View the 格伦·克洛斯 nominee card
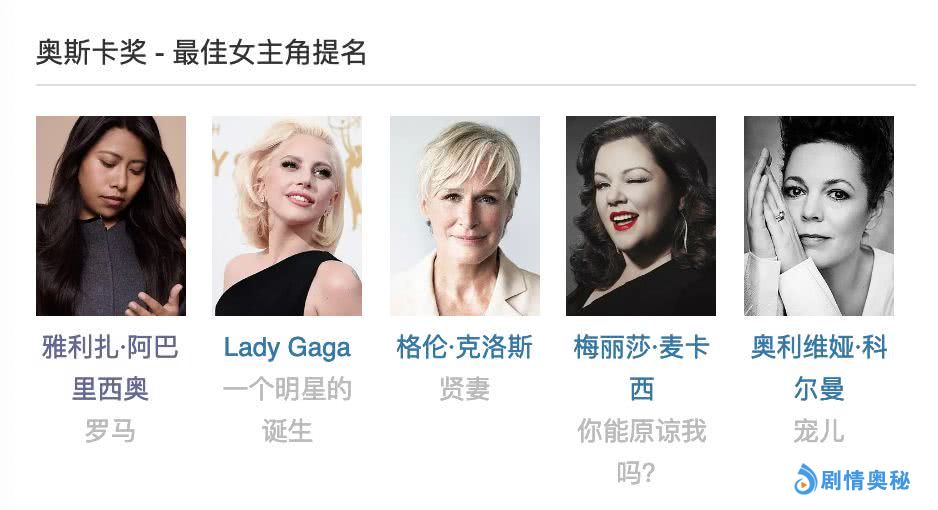The image size is (938, 510). 464,216
